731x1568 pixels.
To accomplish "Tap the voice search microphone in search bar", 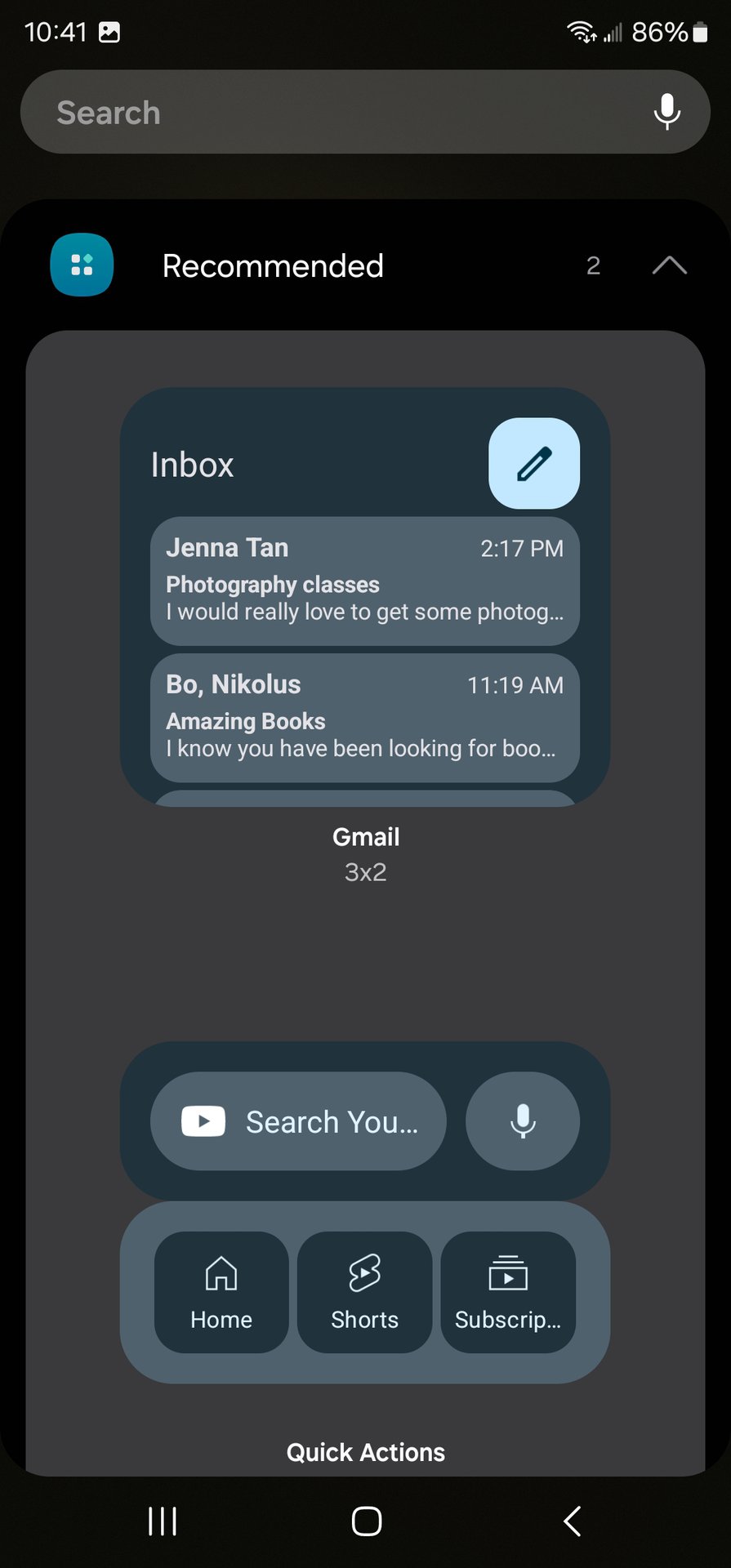I will coord(667,112).
